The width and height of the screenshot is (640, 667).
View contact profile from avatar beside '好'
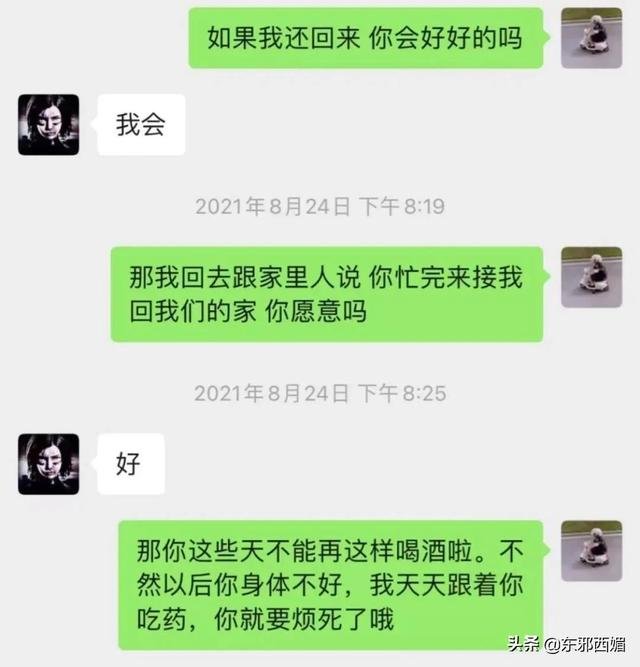point(48,464)
